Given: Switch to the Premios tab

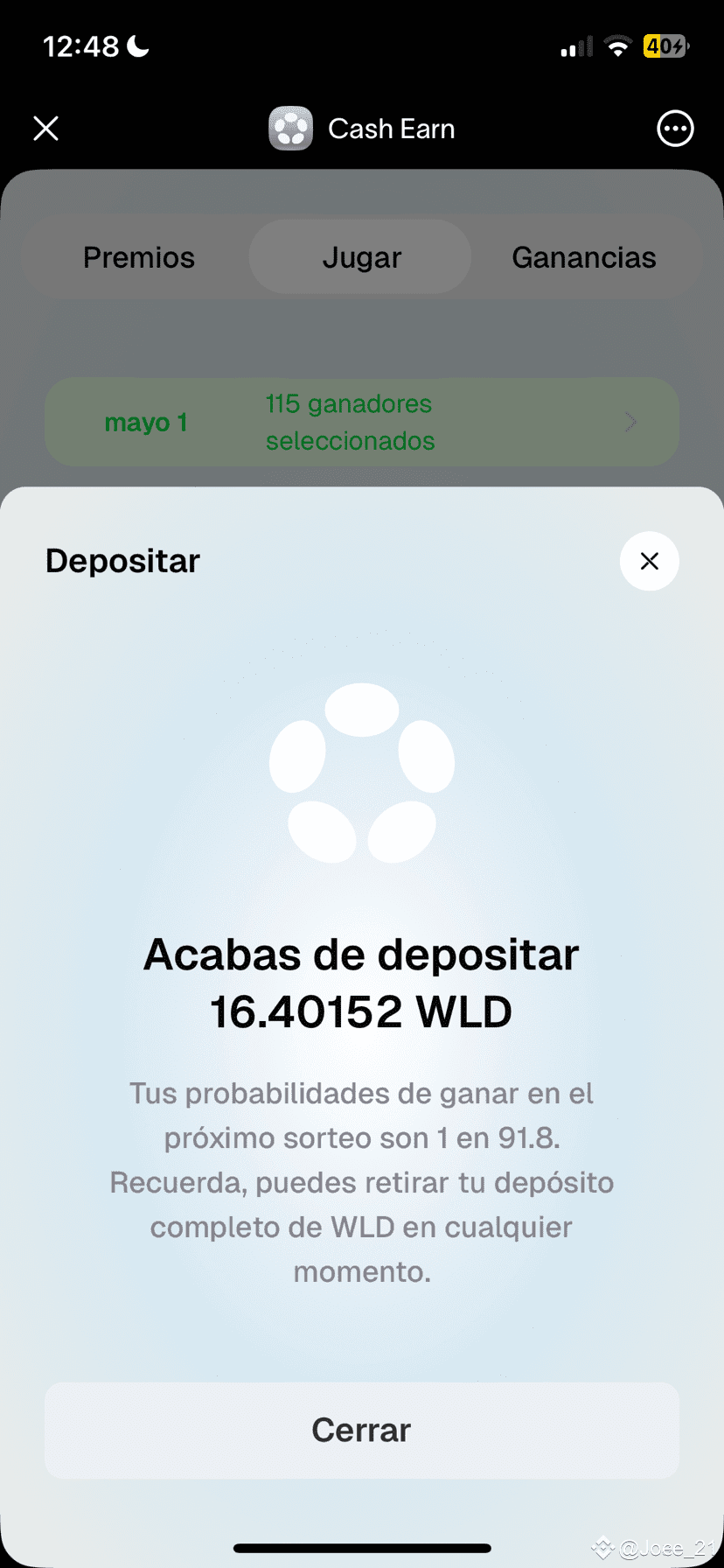Looking at the screenshot, I should [x=138, y=256].
